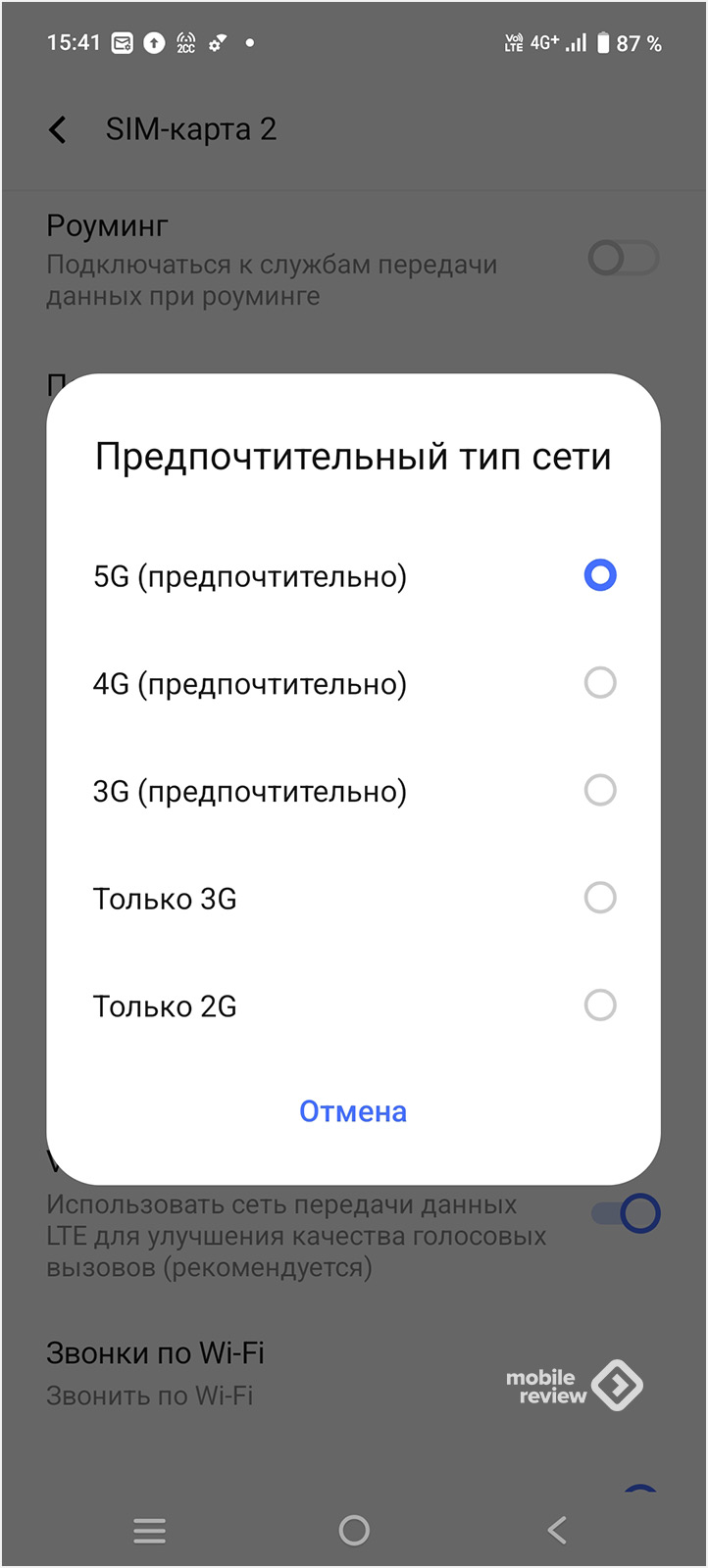The image size is (708, 1568).
Task: Select 3G (предпочтительно) network type
Action: pyautogui.click(x=353, y=791)
